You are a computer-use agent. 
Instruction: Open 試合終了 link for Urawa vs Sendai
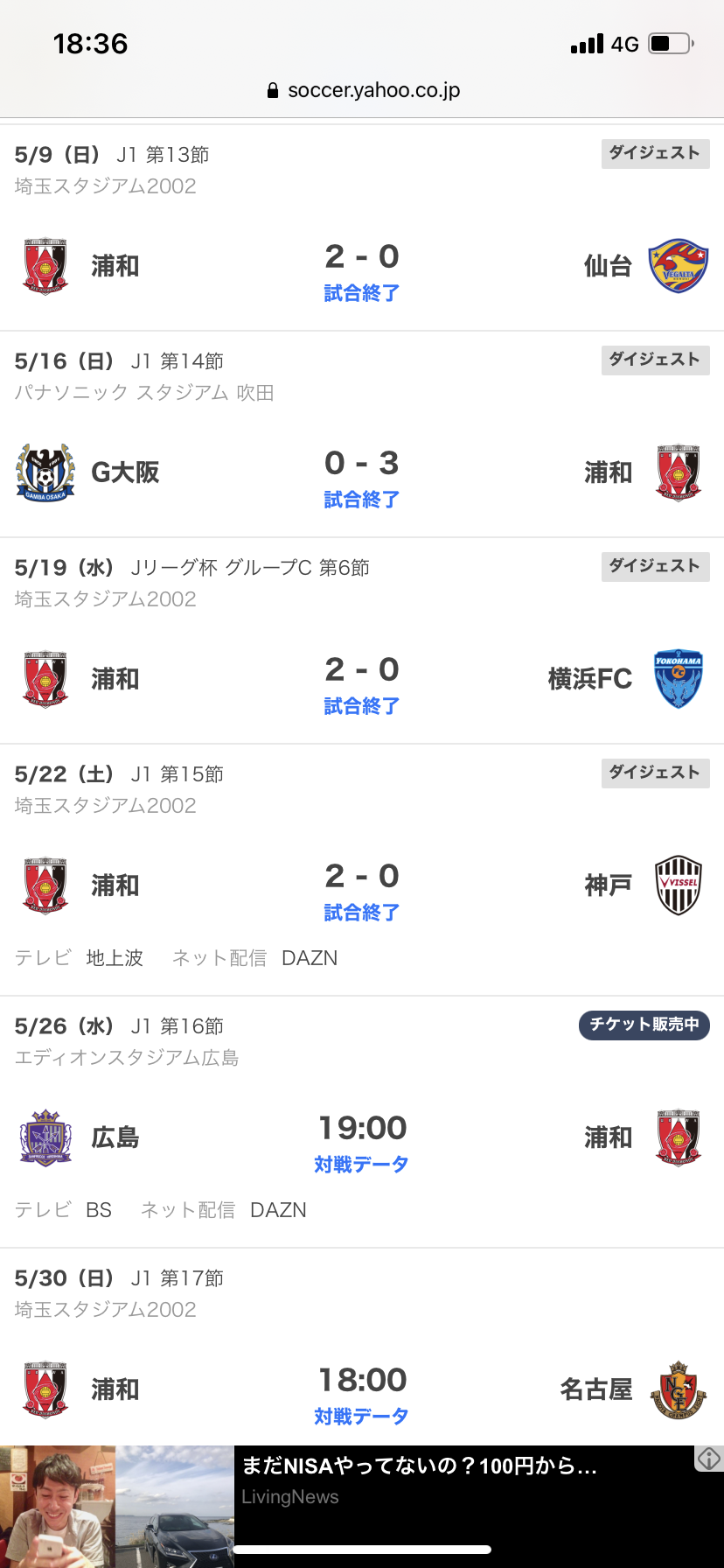[362, 294]
